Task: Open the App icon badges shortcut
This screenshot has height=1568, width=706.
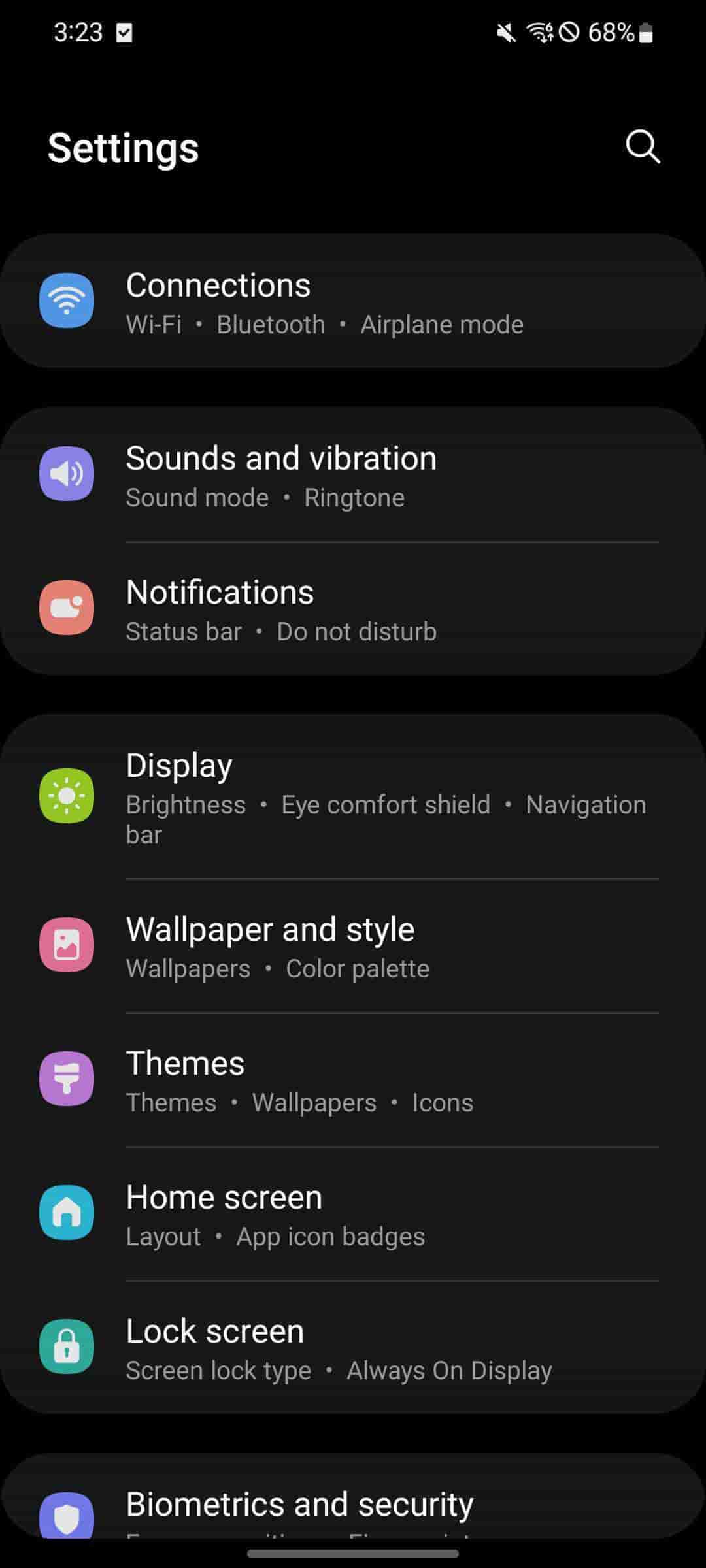Action: coord(331,1236)
